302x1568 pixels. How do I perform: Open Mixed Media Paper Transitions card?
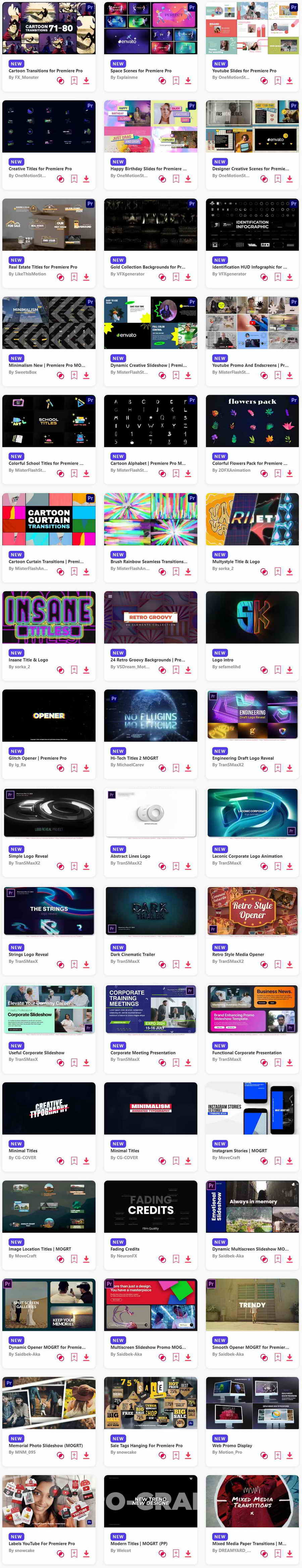252,1501
